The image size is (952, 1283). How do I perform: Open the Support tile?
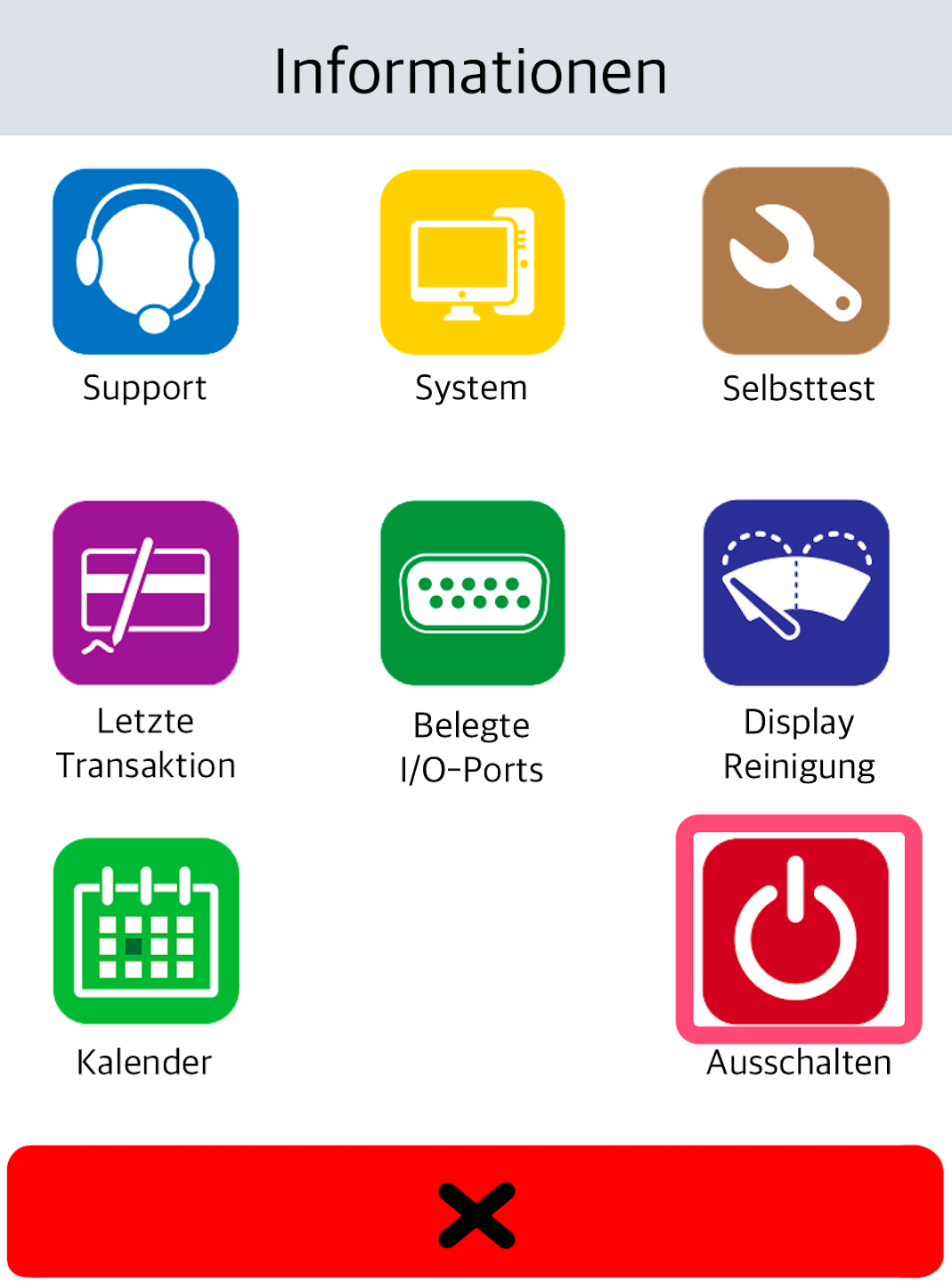click(x=145, y=262)
